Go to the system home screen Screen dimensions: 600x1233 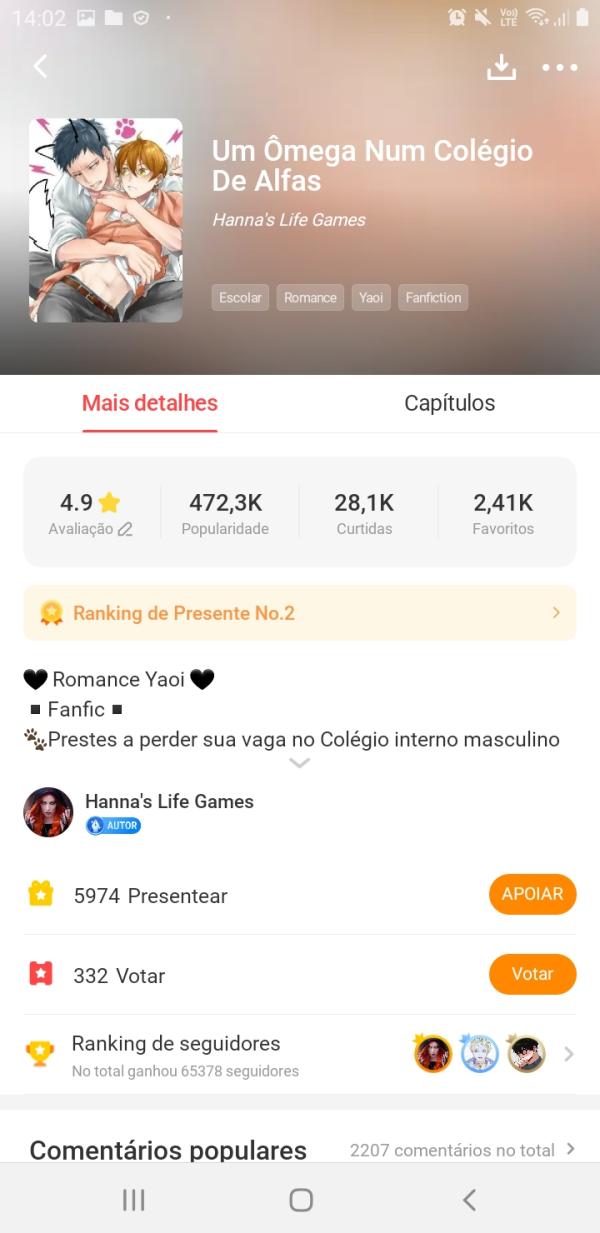(300, 1200)
